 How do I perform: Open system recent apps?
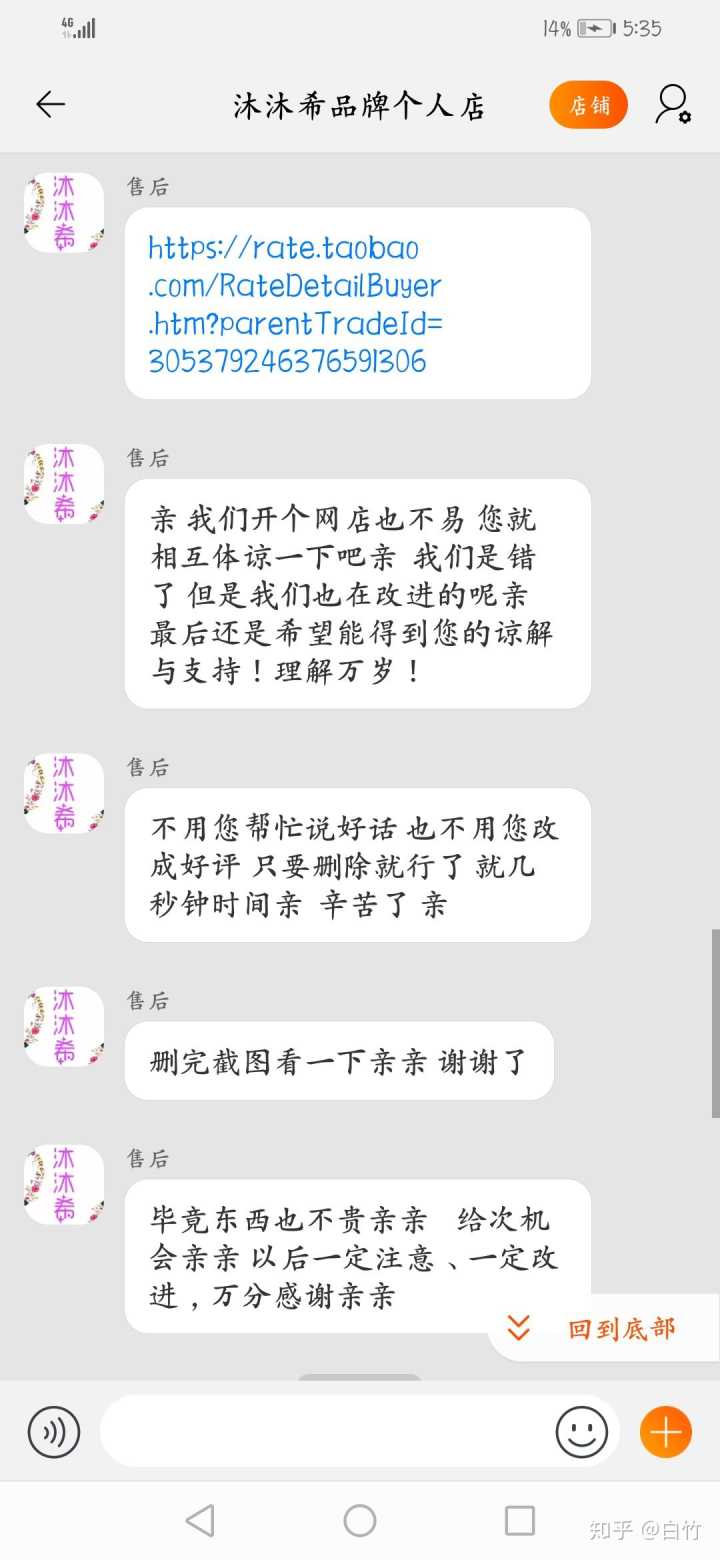[519, 1521]
